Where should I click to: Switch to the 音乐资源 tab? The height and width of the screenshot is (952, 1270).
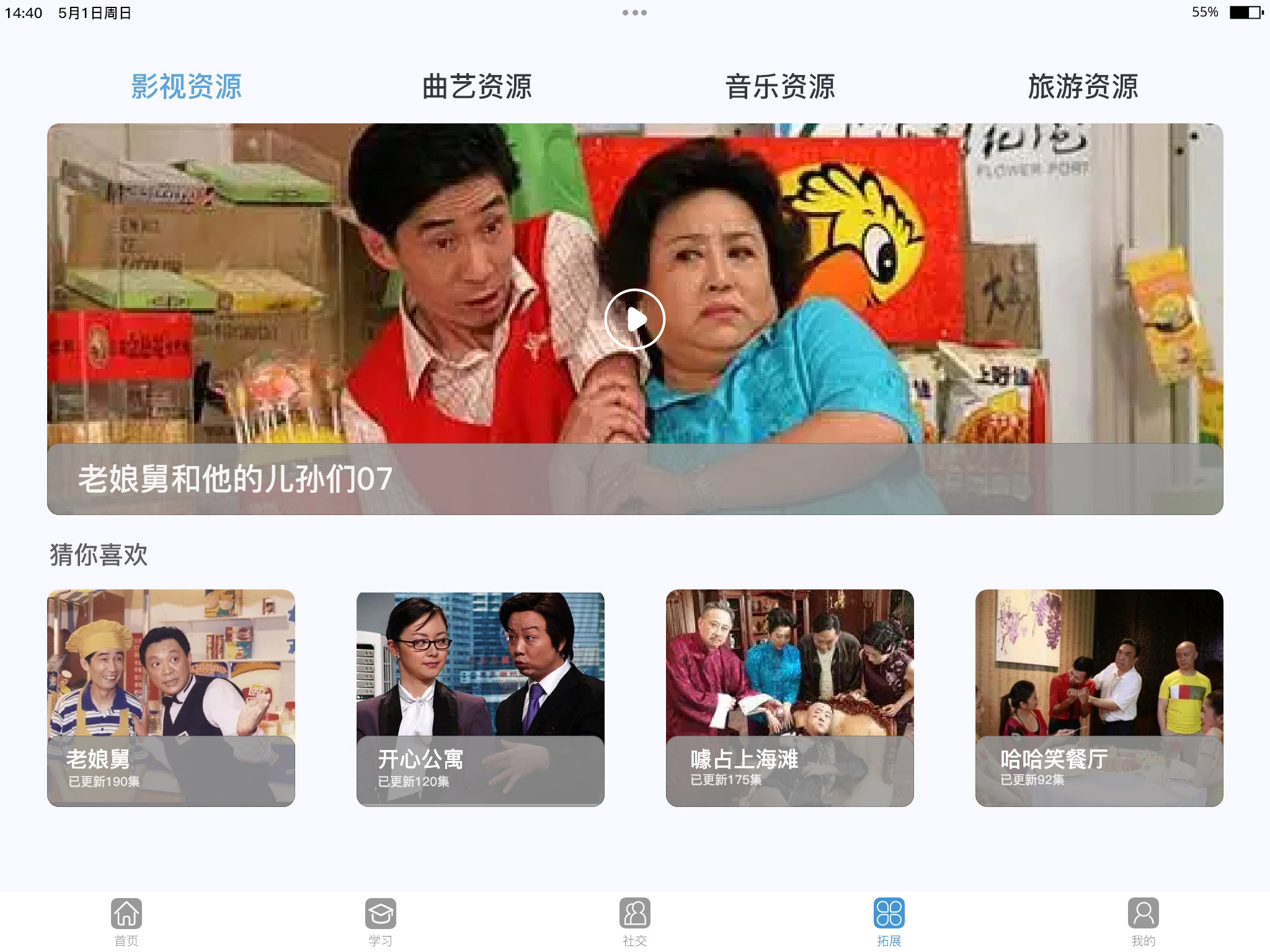[x=780, y=86]
